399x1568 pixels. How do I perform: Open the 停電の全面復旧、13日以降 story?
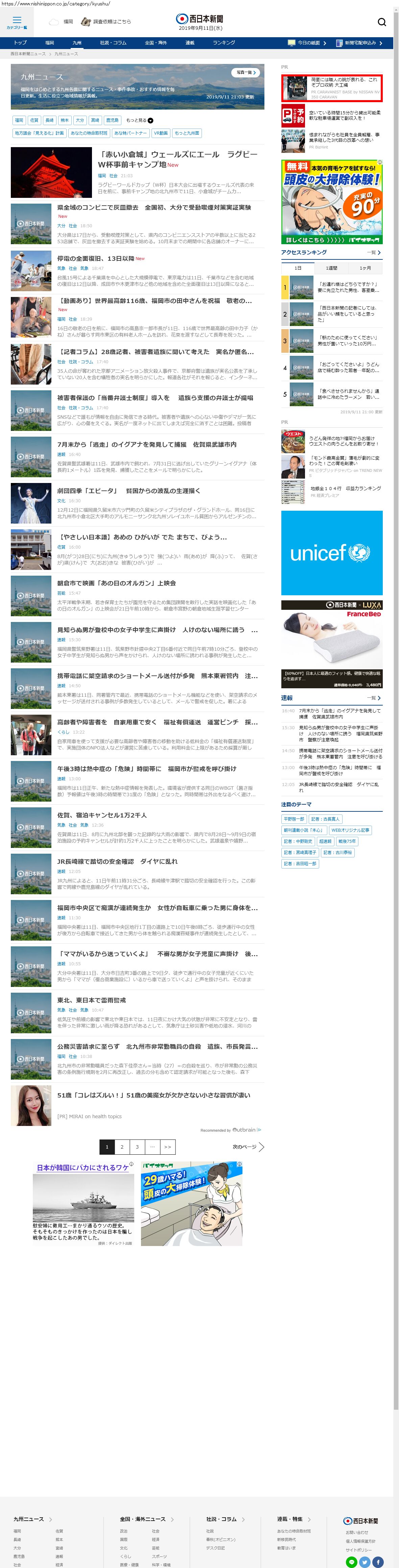point(95,259)
